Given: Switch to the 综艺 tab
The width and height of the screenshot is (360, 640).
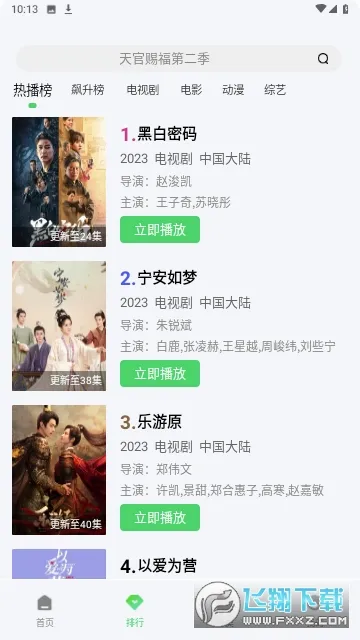Looking at the screenshot, I should (x=275, y=90).
